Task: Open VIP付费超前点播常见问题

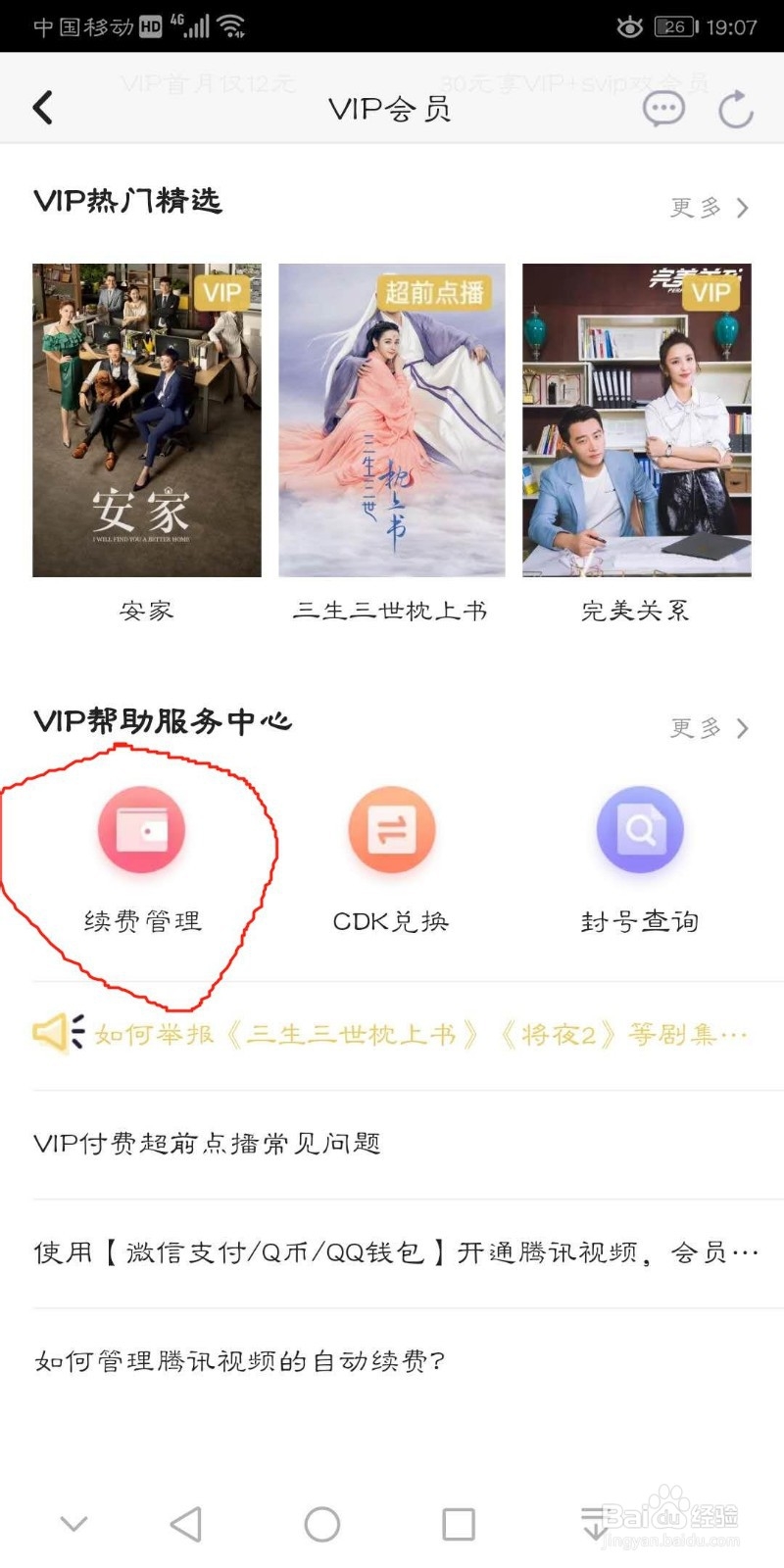Action: coord(208,1144)
